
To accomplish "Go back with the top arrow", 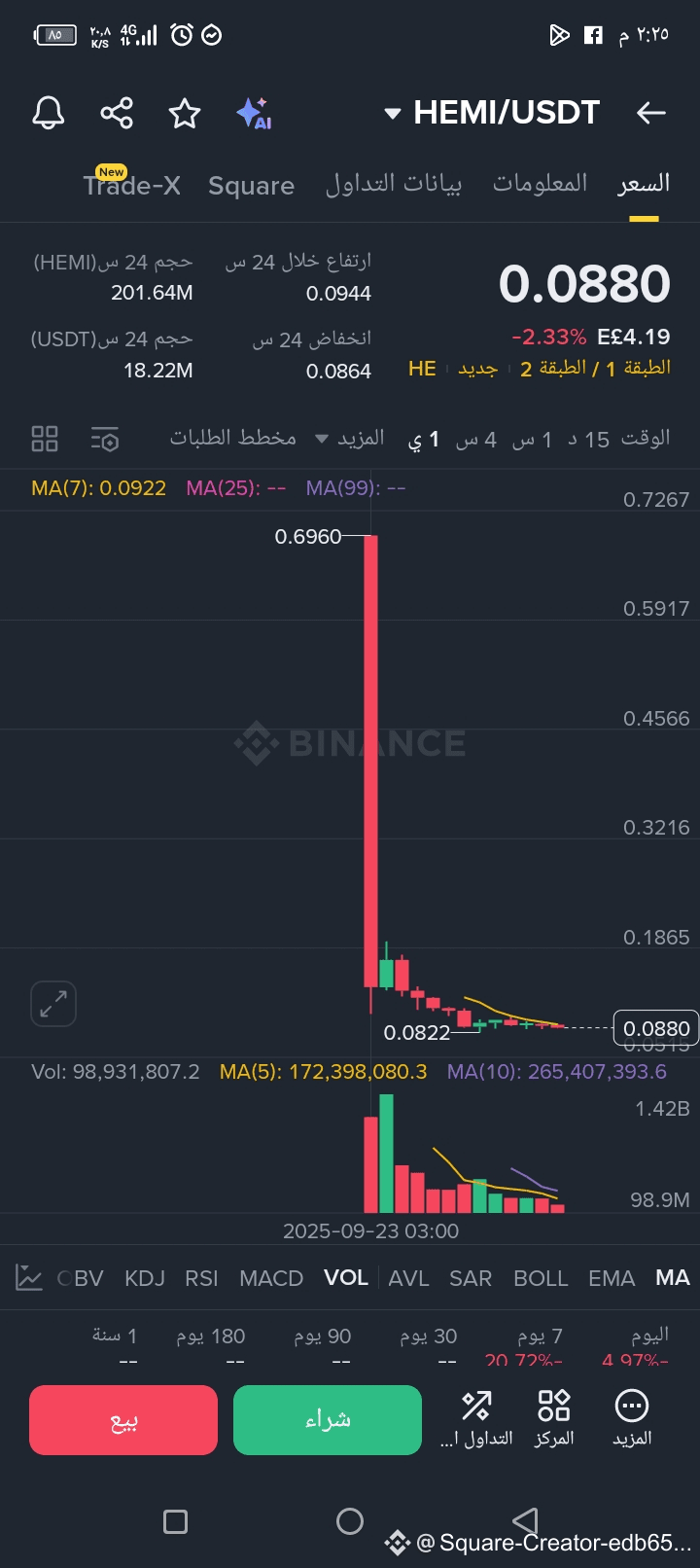I will (650, 113).
